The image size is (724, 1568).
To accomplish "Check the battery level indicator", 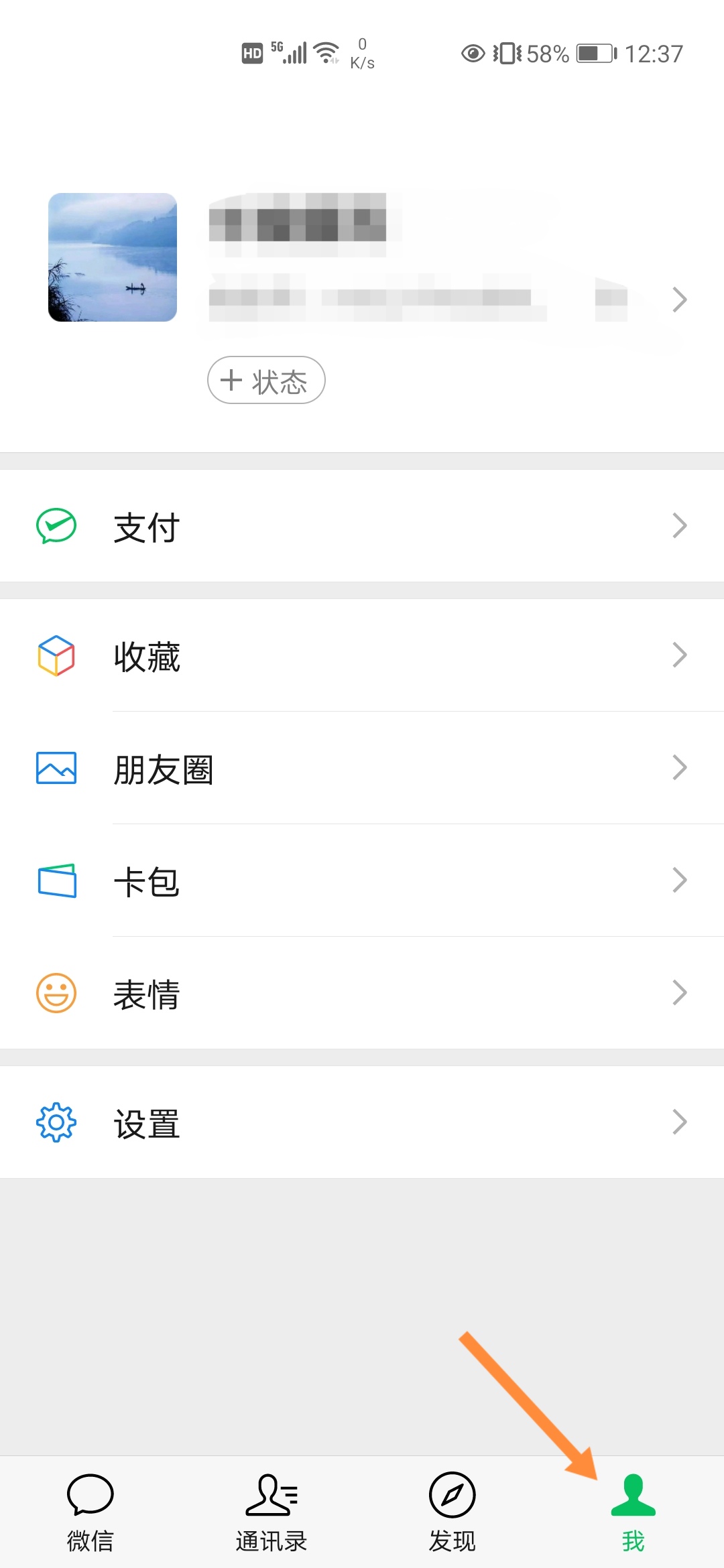I will pyautogui.click(x=595, y=54).
